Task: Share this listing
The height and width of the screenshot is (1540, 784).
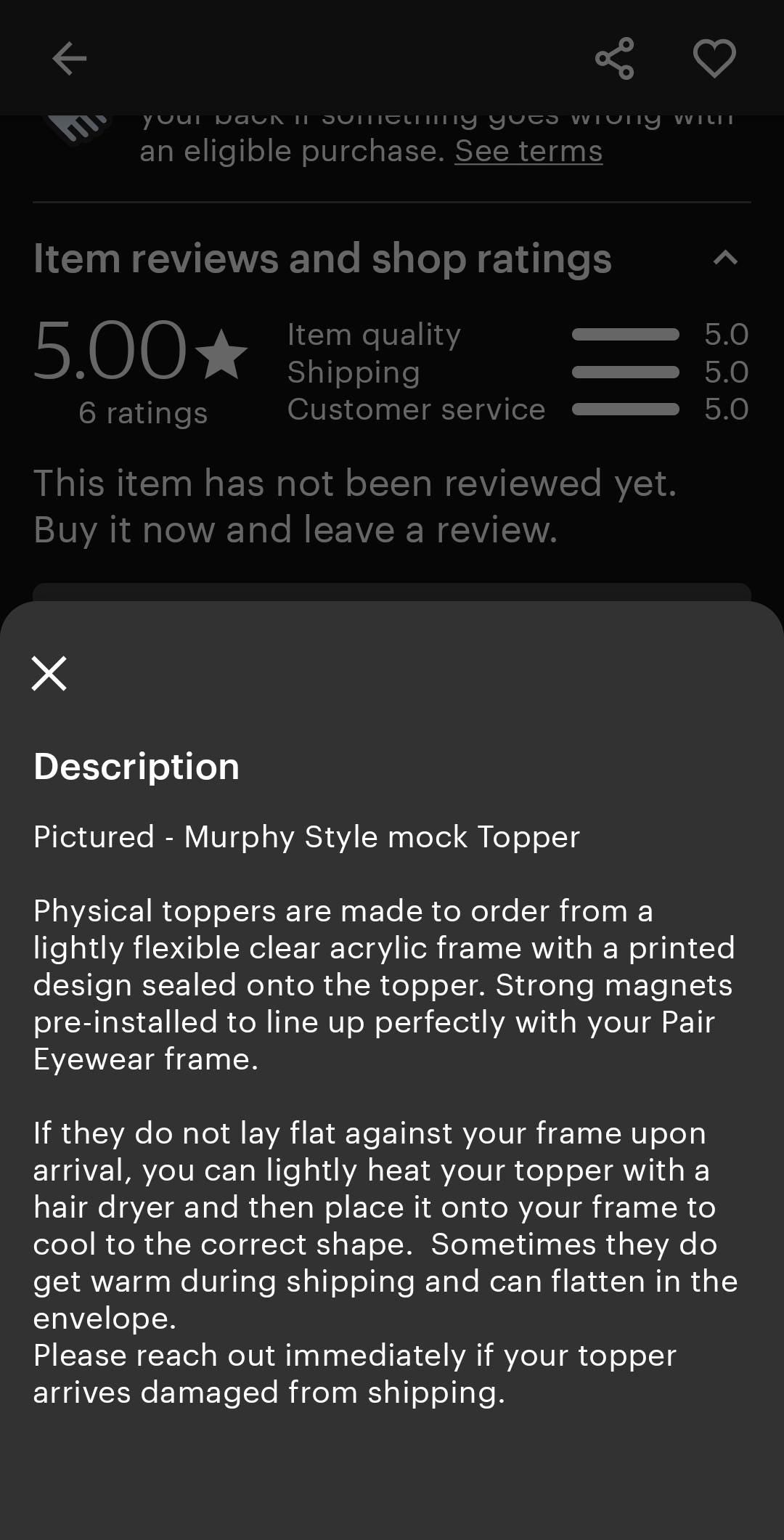Action: pyautogui.click(x=614, y=58)
